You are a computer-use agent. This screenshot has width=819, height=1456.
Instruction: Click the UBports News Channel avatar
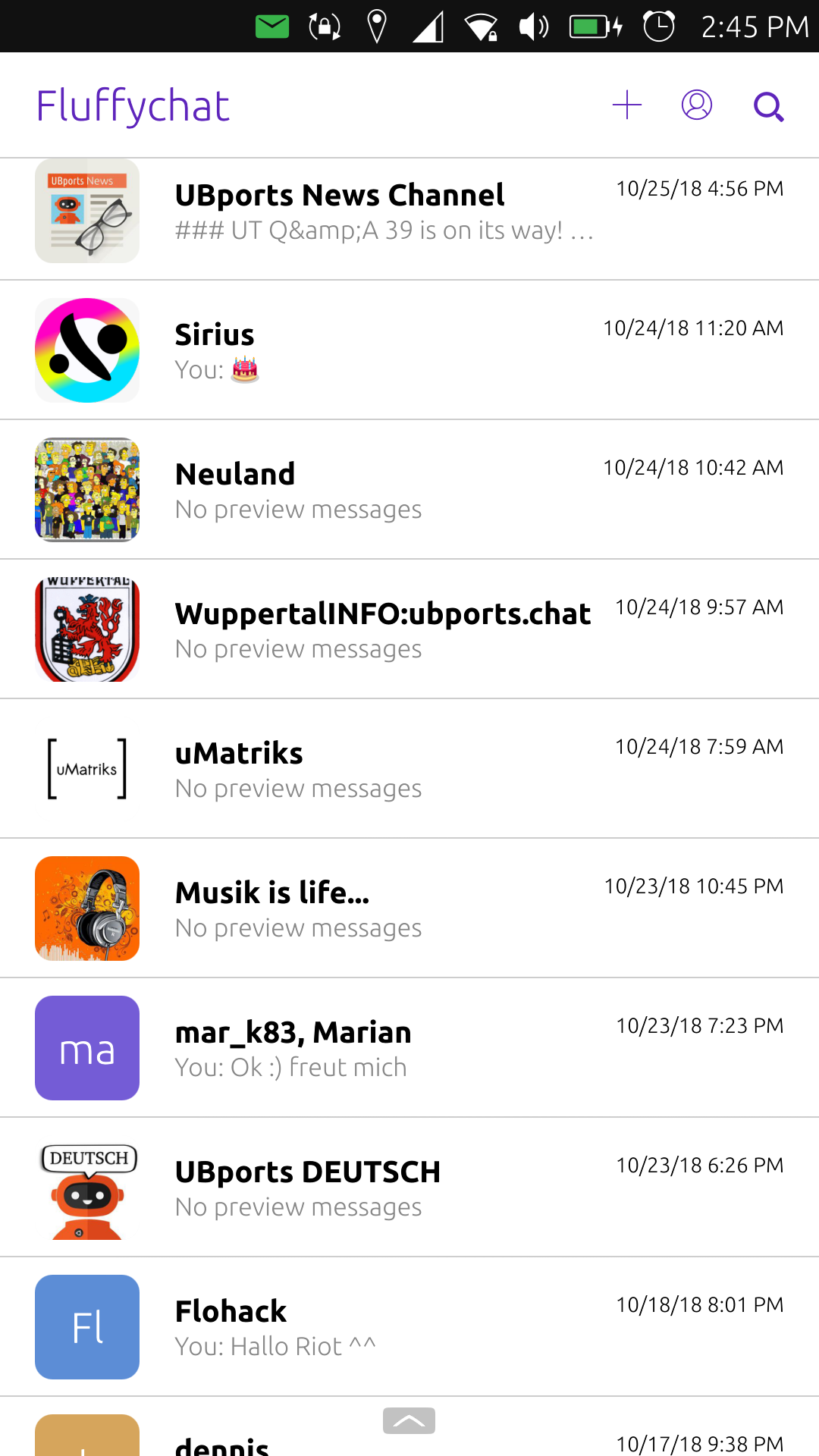point(86,211)
